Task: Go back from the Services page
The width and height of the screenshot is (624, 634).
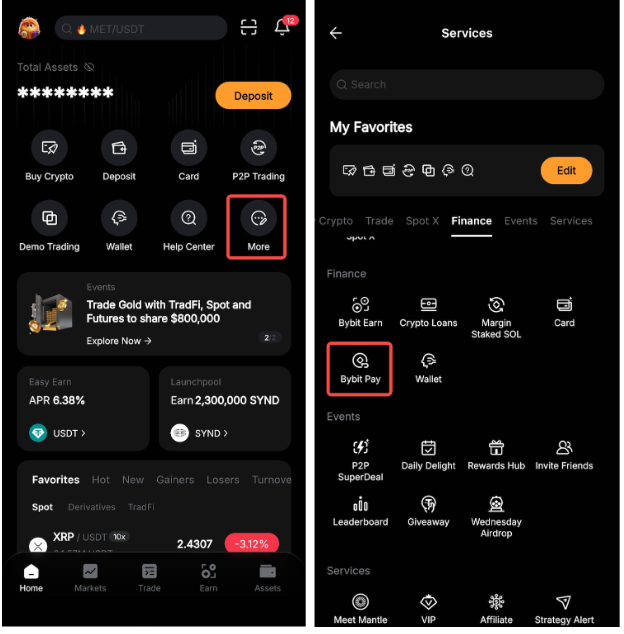Action: 336,33
